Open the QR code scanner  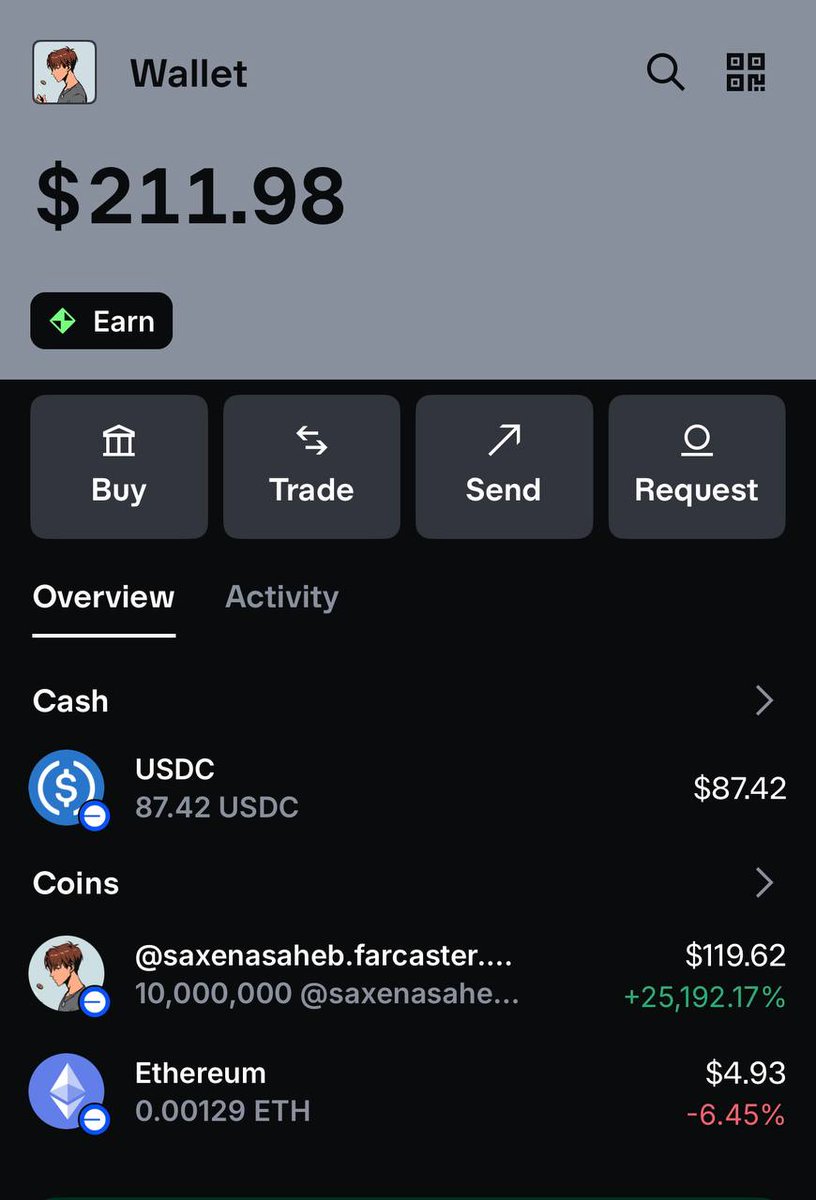(745, 73)
